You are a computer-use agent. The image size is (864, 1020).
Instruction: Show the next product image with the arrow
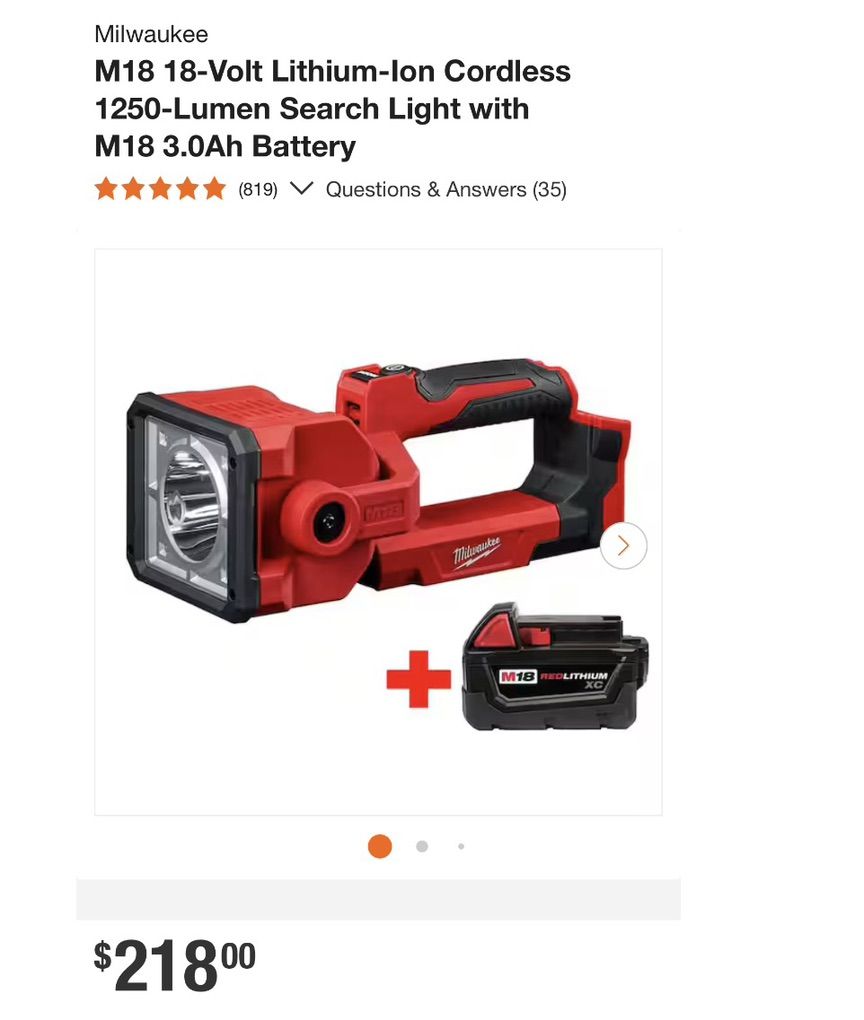[623, 546]
